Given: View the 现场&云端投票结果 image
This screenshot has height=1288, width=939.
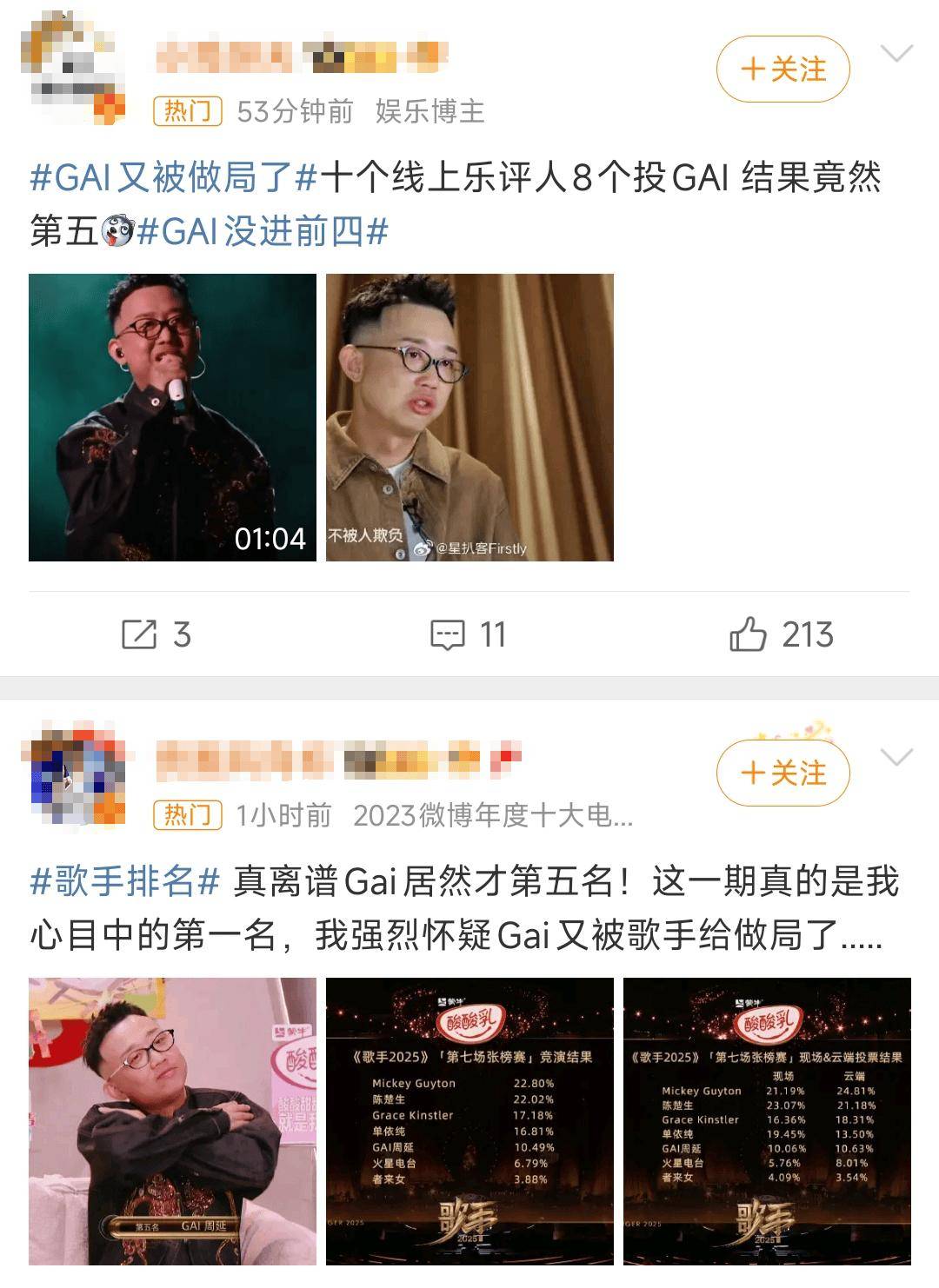Looking at the screenshot, I should pos(767,1121).
